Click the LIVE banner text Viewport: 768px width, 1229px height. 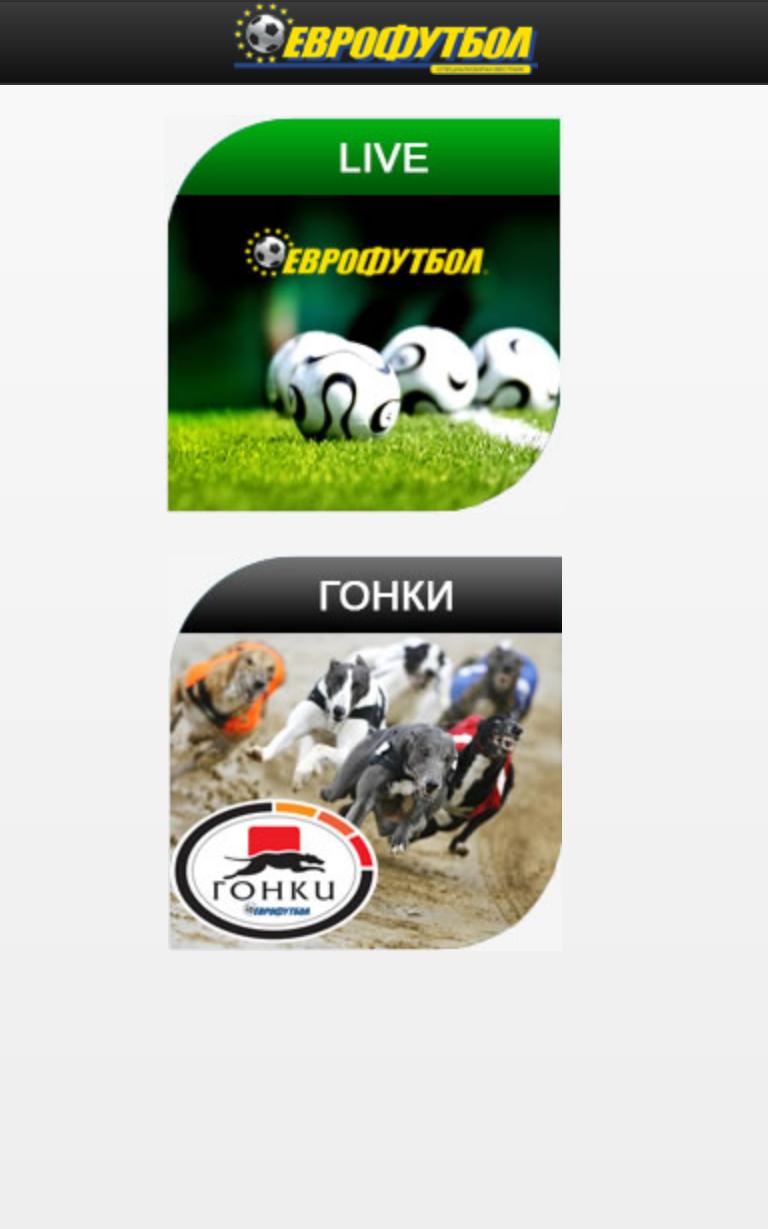point(382,157)
